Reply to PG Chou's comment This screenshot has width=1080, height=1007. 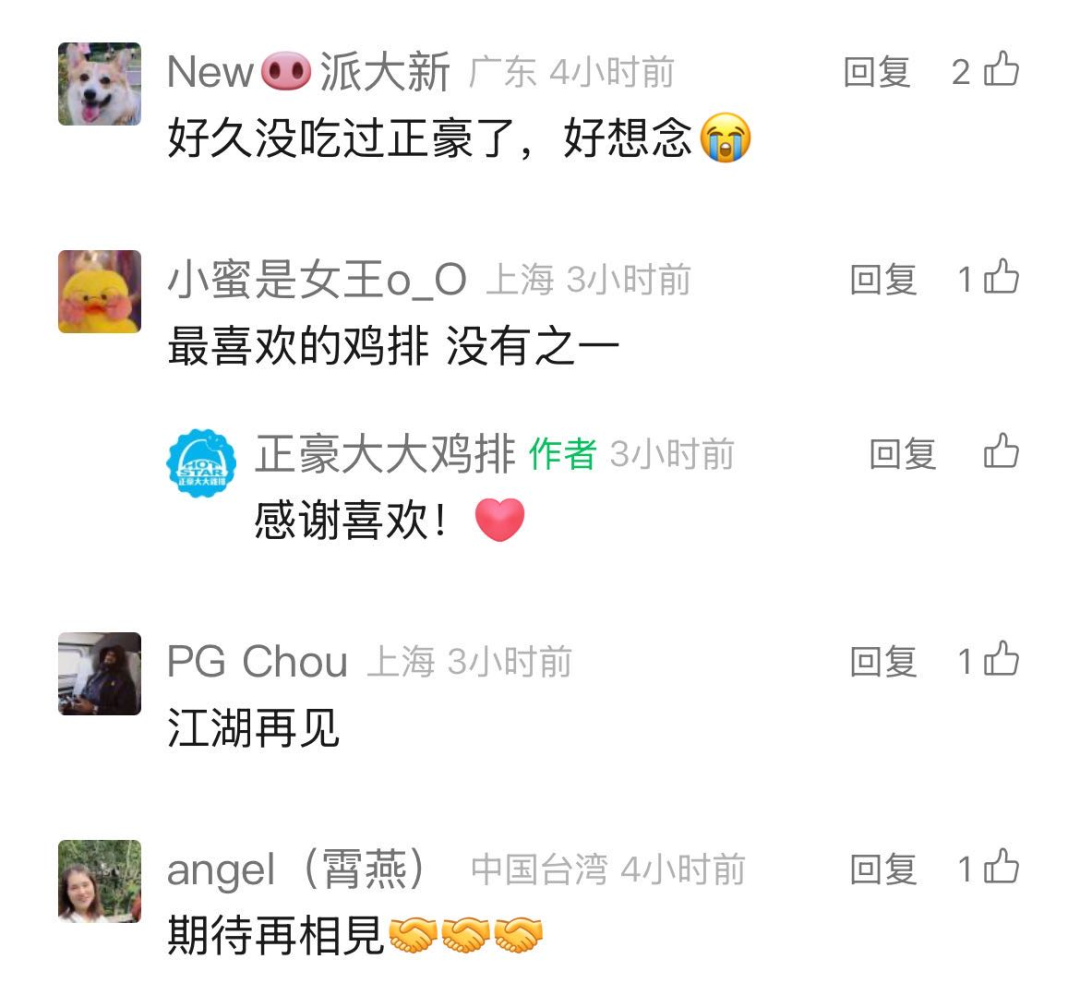tap(883, 662)
